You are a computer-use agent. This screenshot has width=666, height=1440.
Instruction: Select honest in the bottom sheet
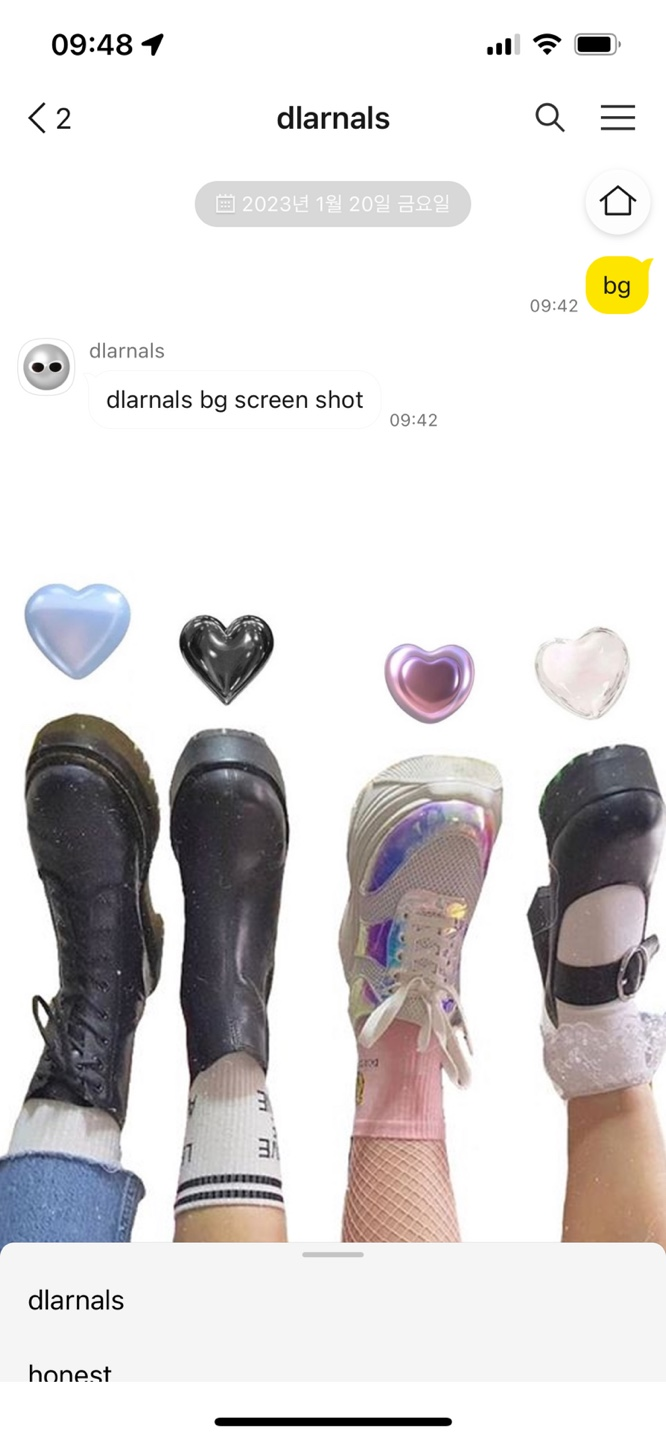(x=333, y=1368)
